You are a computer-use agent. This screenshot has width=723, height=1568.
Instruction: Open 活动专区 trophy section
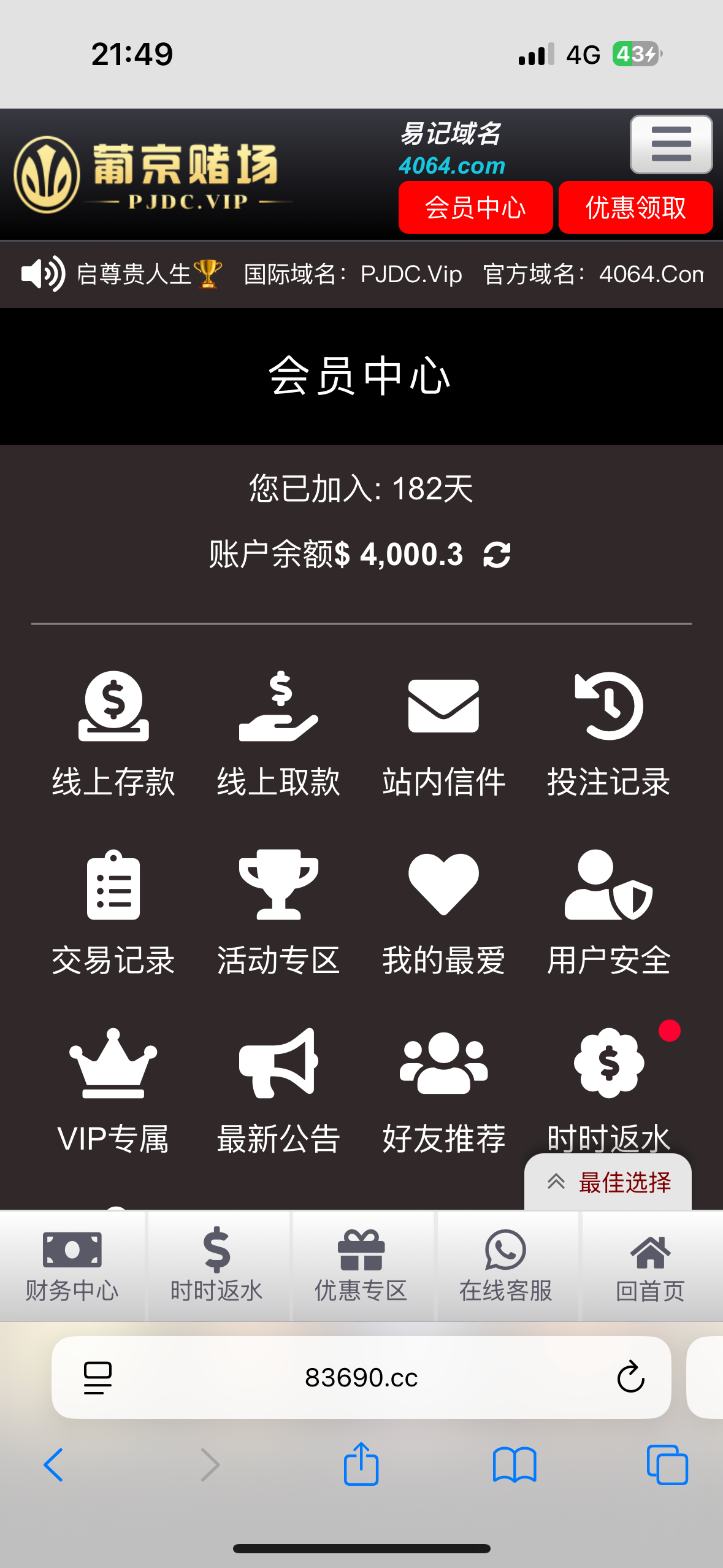click(278, 913)
